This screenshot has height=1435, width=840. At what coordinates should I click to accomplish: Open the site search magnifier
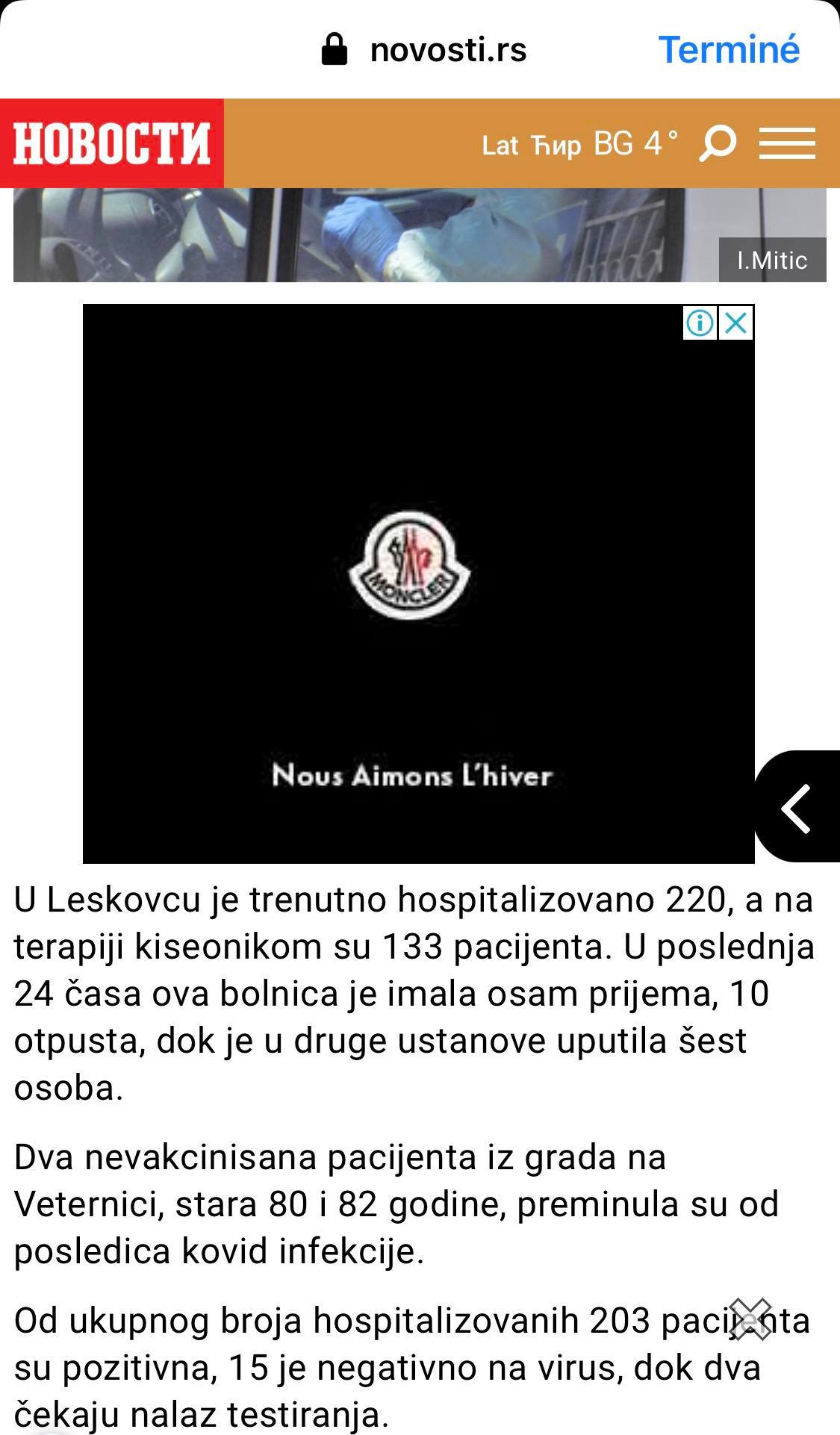click(x=718, y=143)
